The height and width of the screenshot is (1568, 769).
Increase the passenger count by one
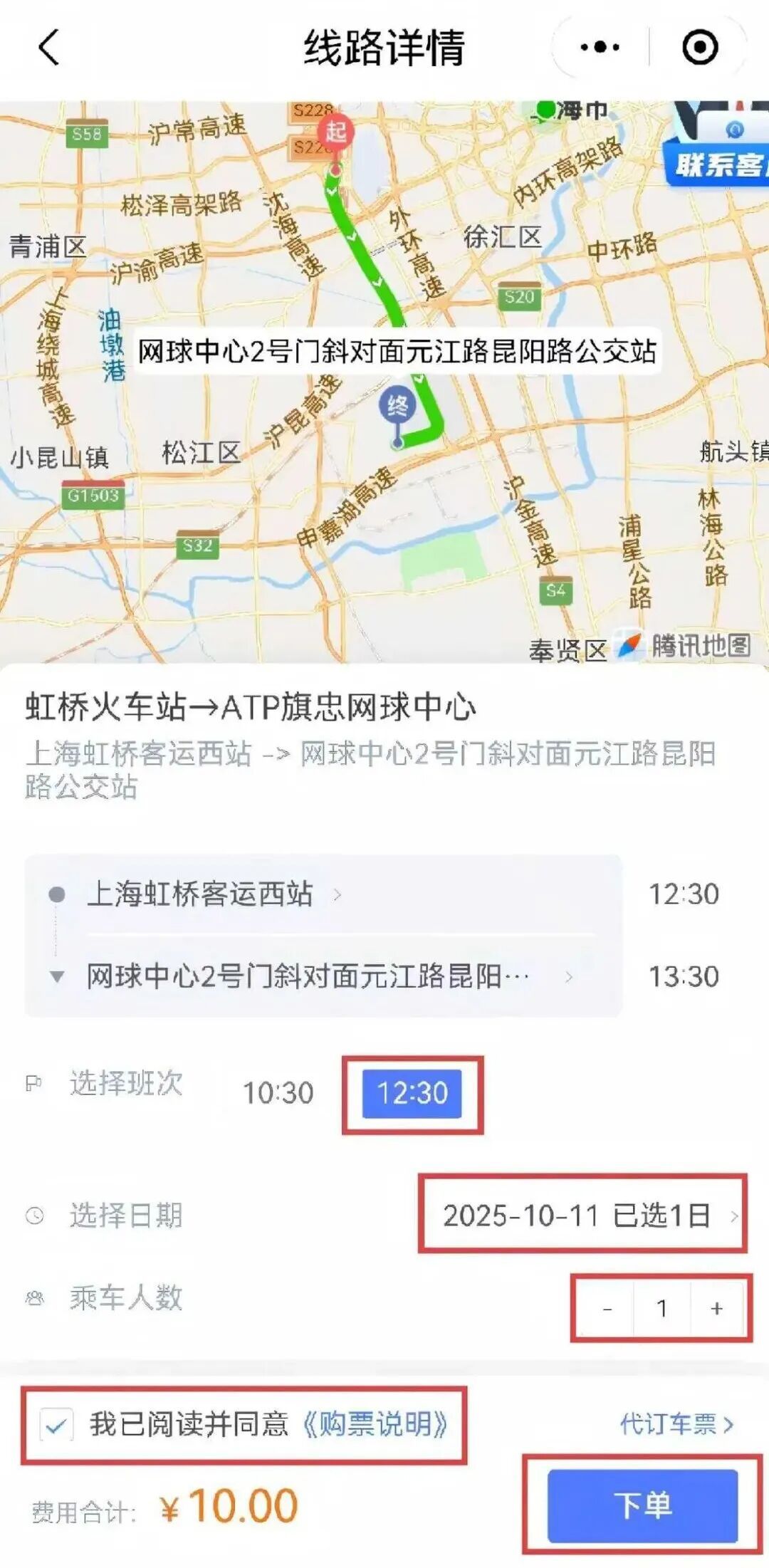[x=717, y=1309]
